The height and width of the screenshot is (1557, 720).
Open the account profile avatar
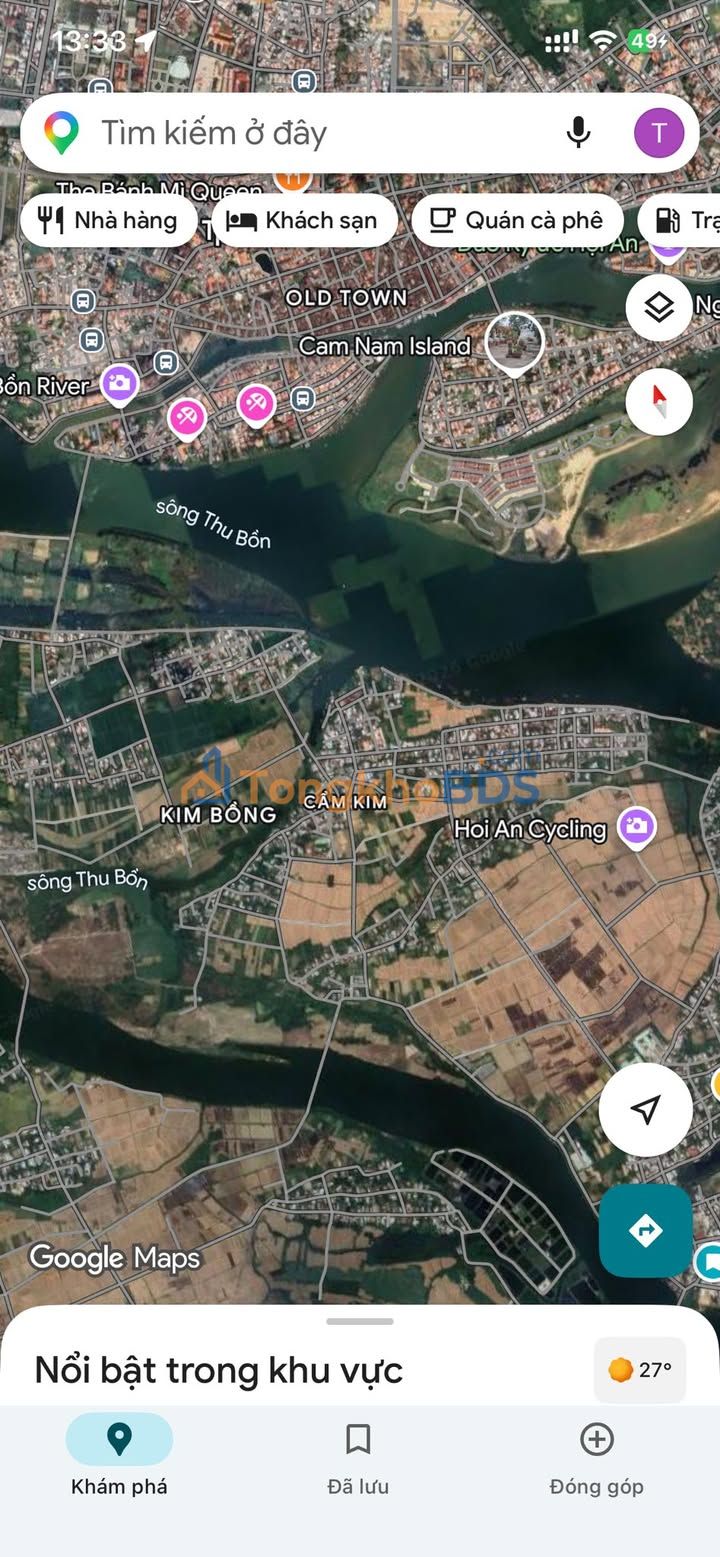tap(659, 133)
